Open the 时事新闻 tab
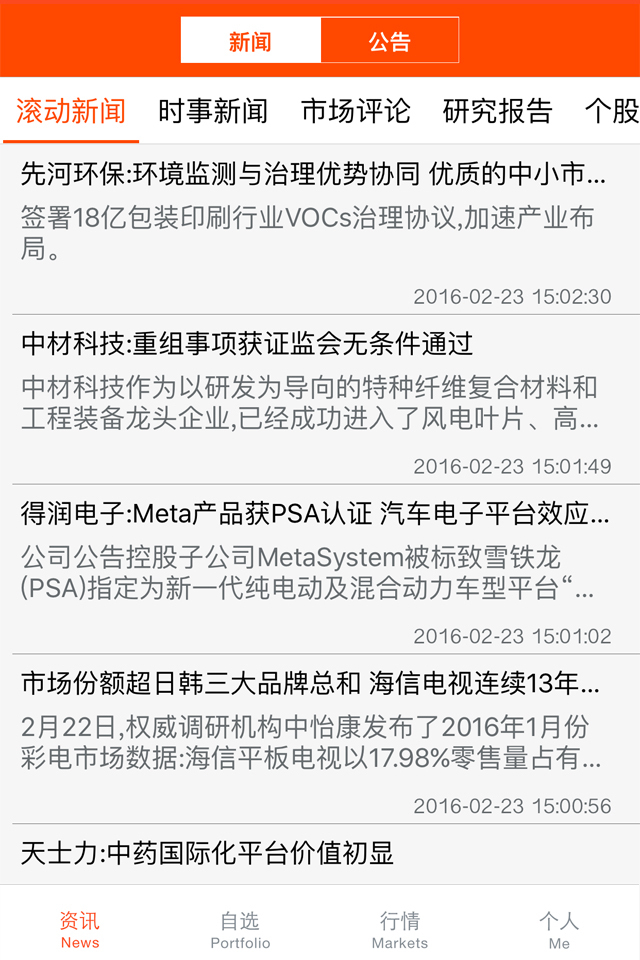Viewport: 640px width, 960px height. coord(213,111)
